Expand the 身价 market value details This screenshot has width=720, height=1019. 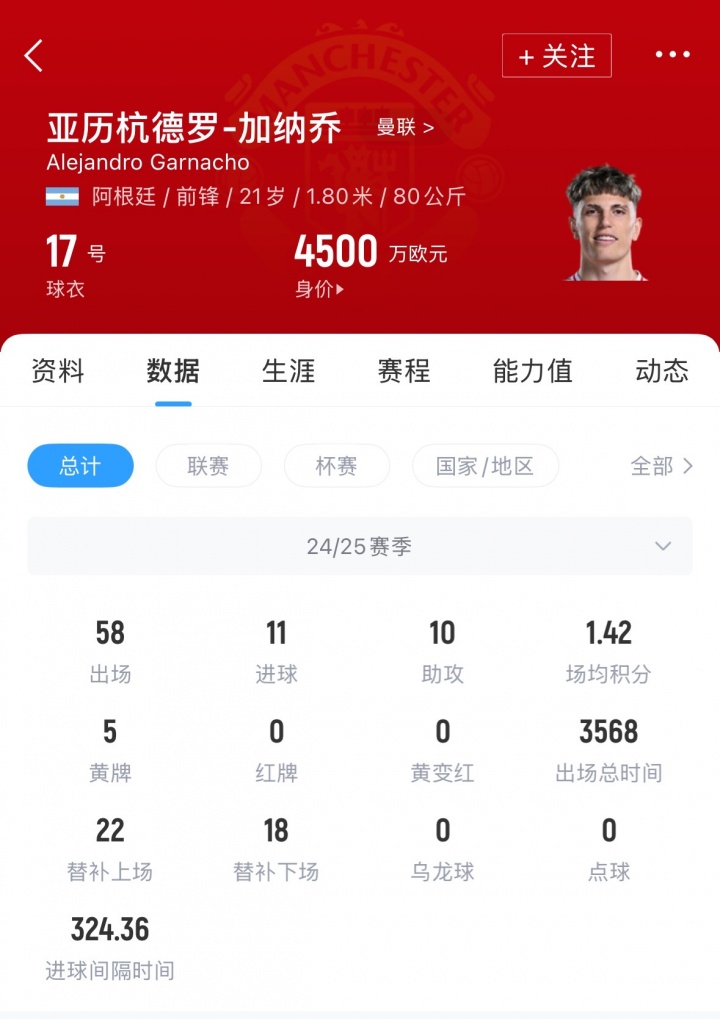320,289
